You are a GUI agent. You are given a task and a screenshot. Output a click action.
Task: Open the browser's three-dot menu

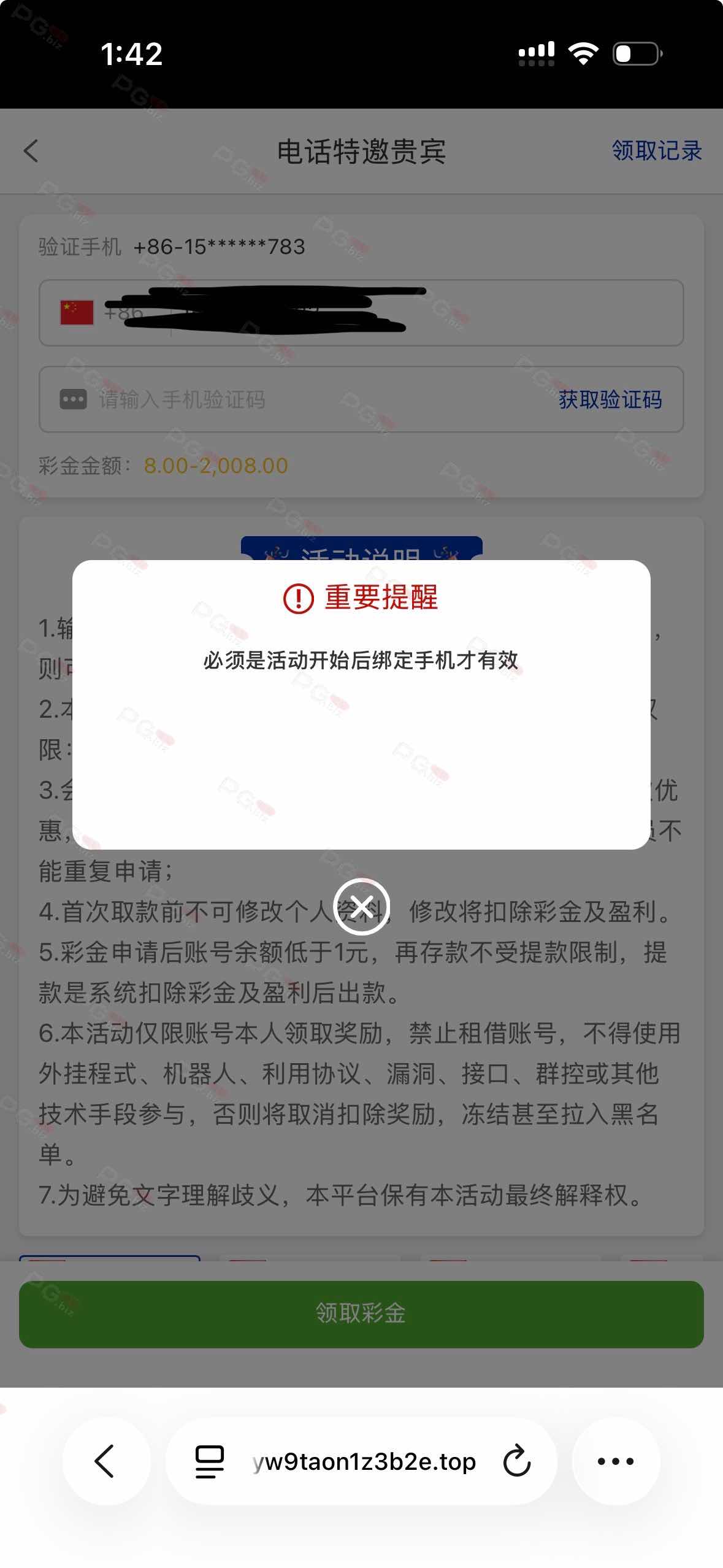coord(616,1461)
